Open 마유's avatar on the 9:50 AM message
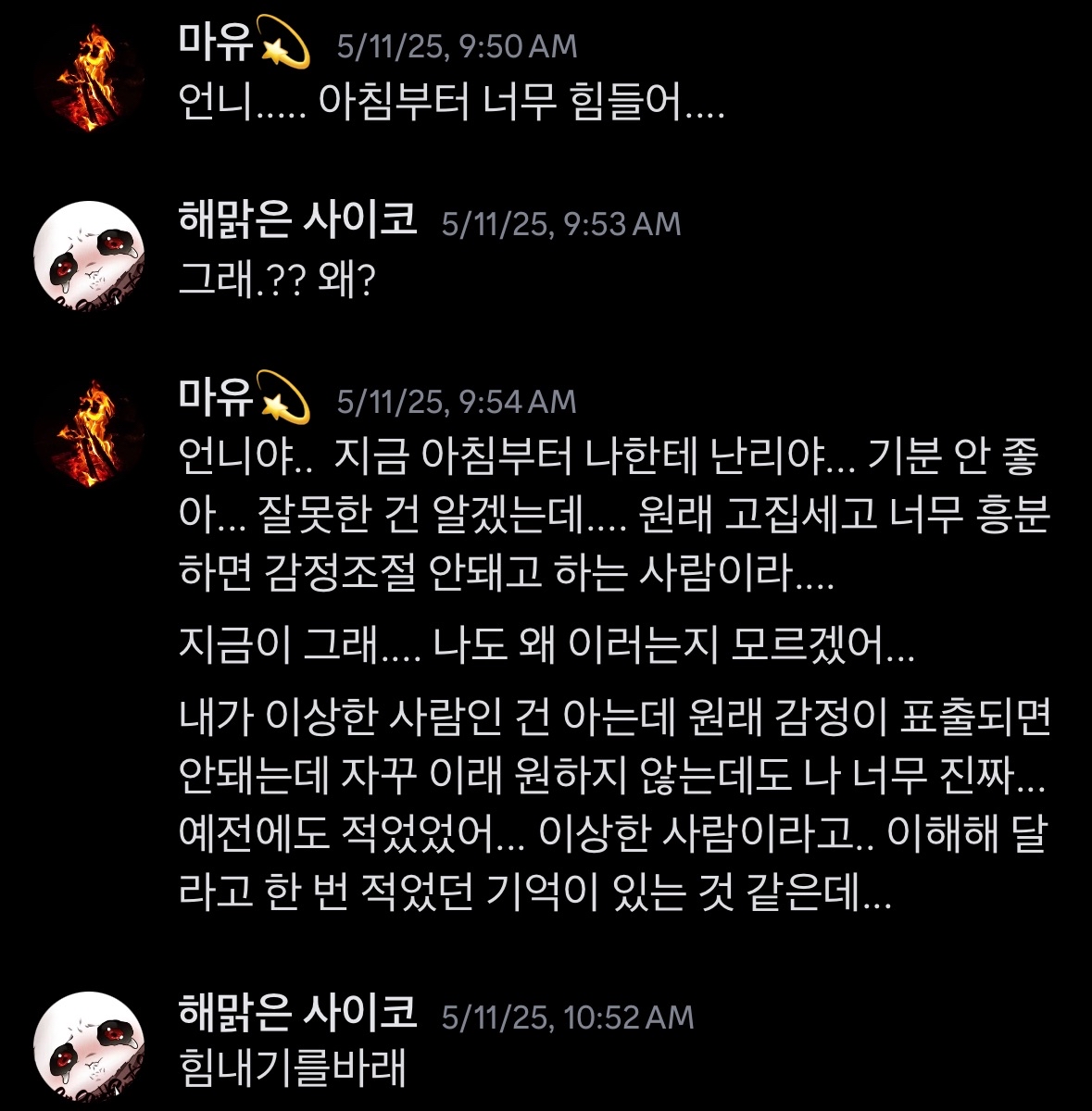Image resolution: width=1092 pixels, height=1111 pixels. tap(89, 79)
